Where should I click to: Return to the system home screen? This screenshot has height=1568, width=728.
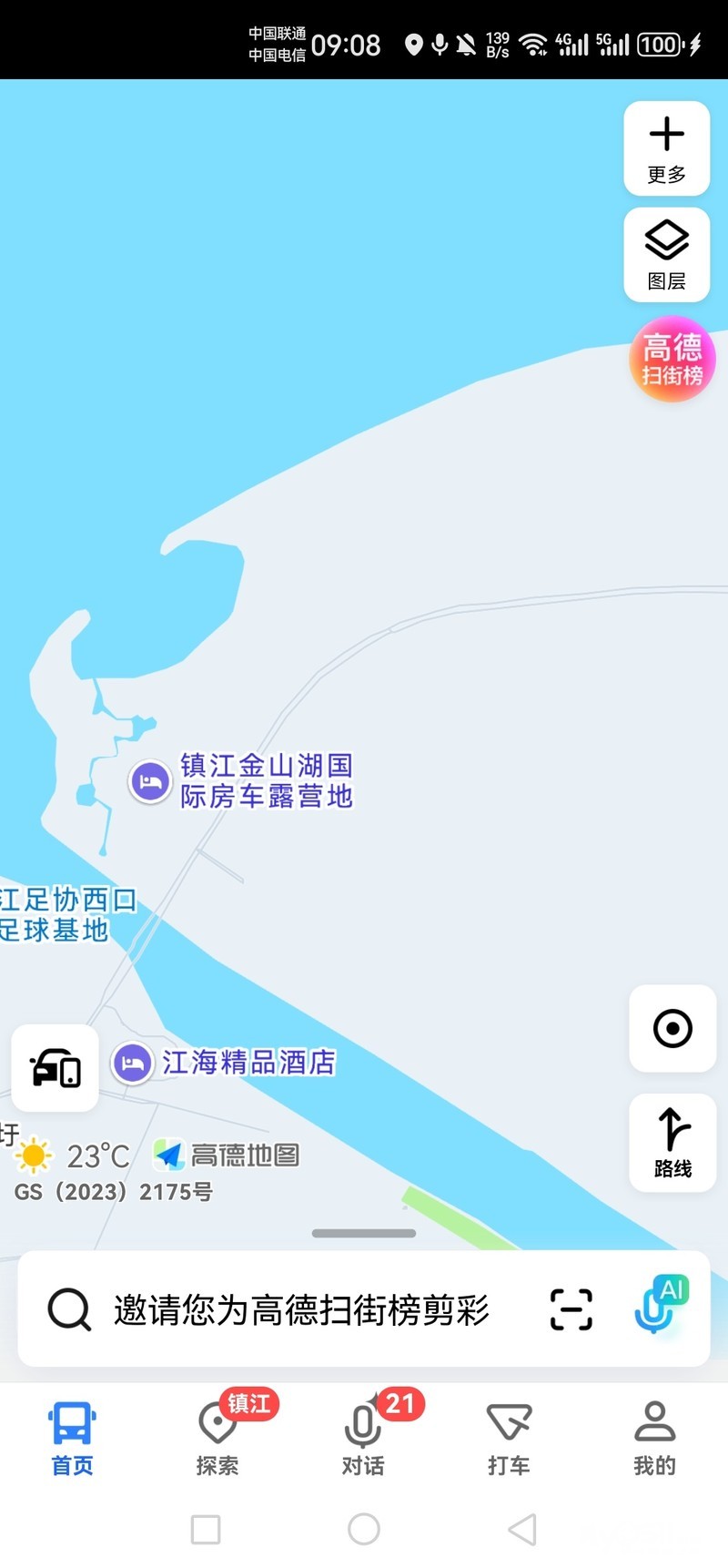pyautogui.click(x=364, y=1530)
